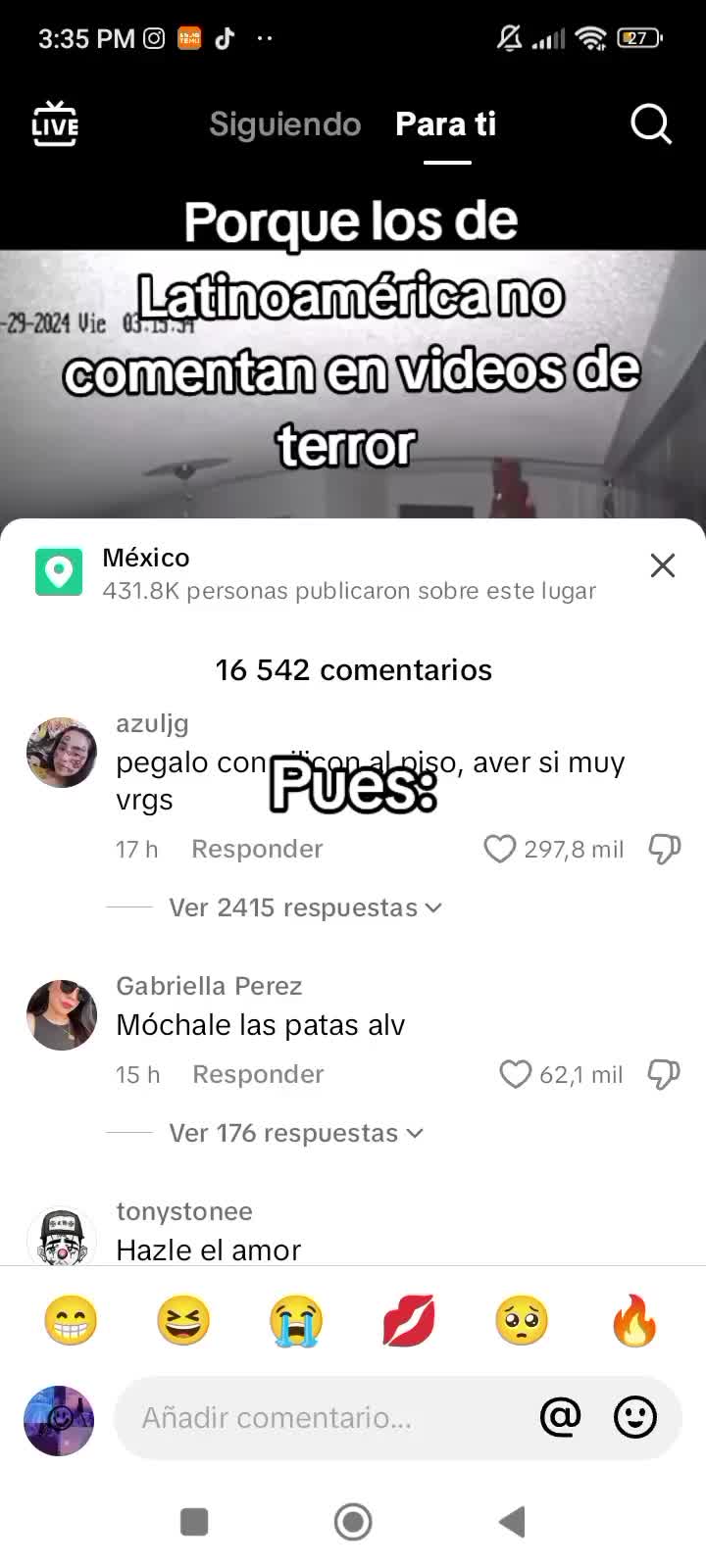Dislike azuljg's comment
This screenshot has width=706, height=1568.
(x=664, y=849)
